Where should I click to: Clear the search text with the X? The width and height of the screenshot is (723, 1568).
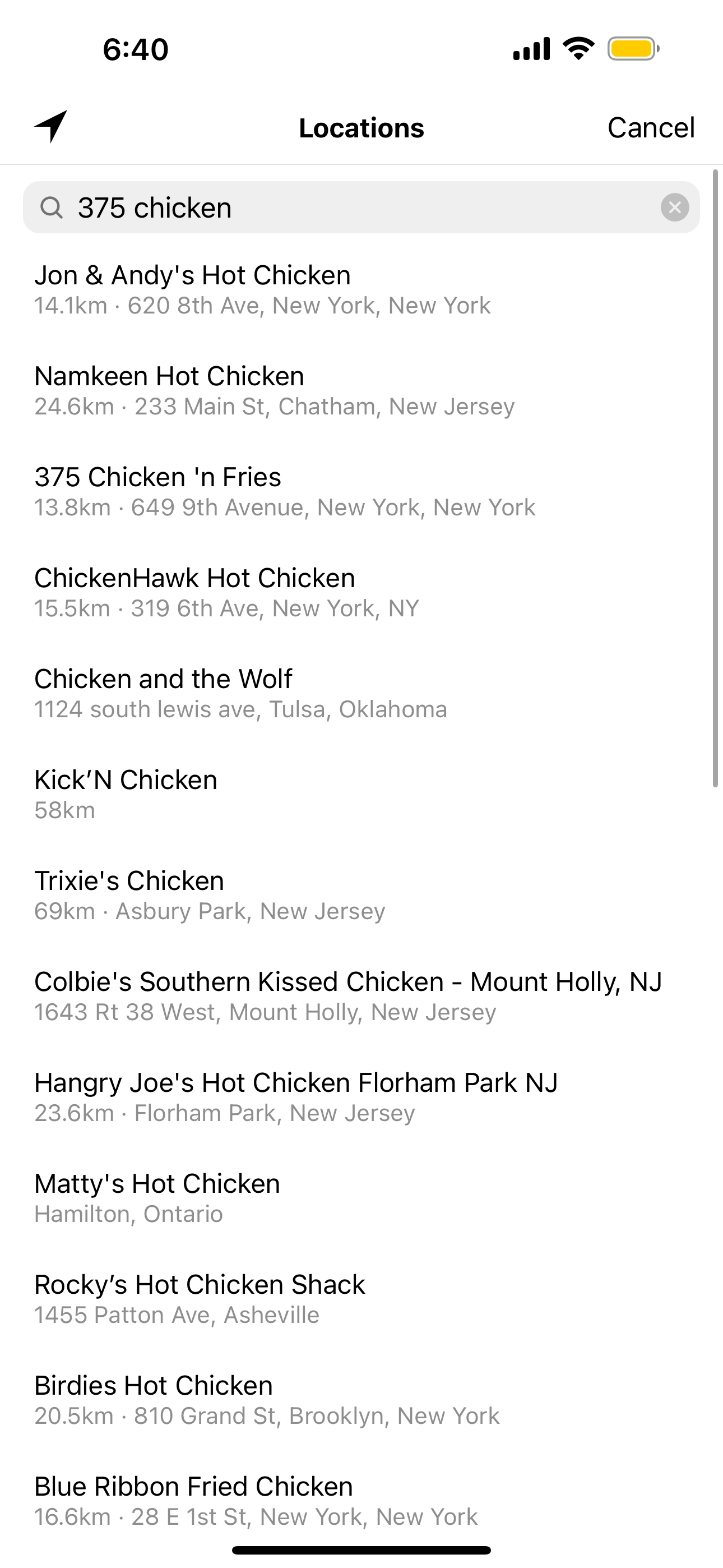[674, 207]
